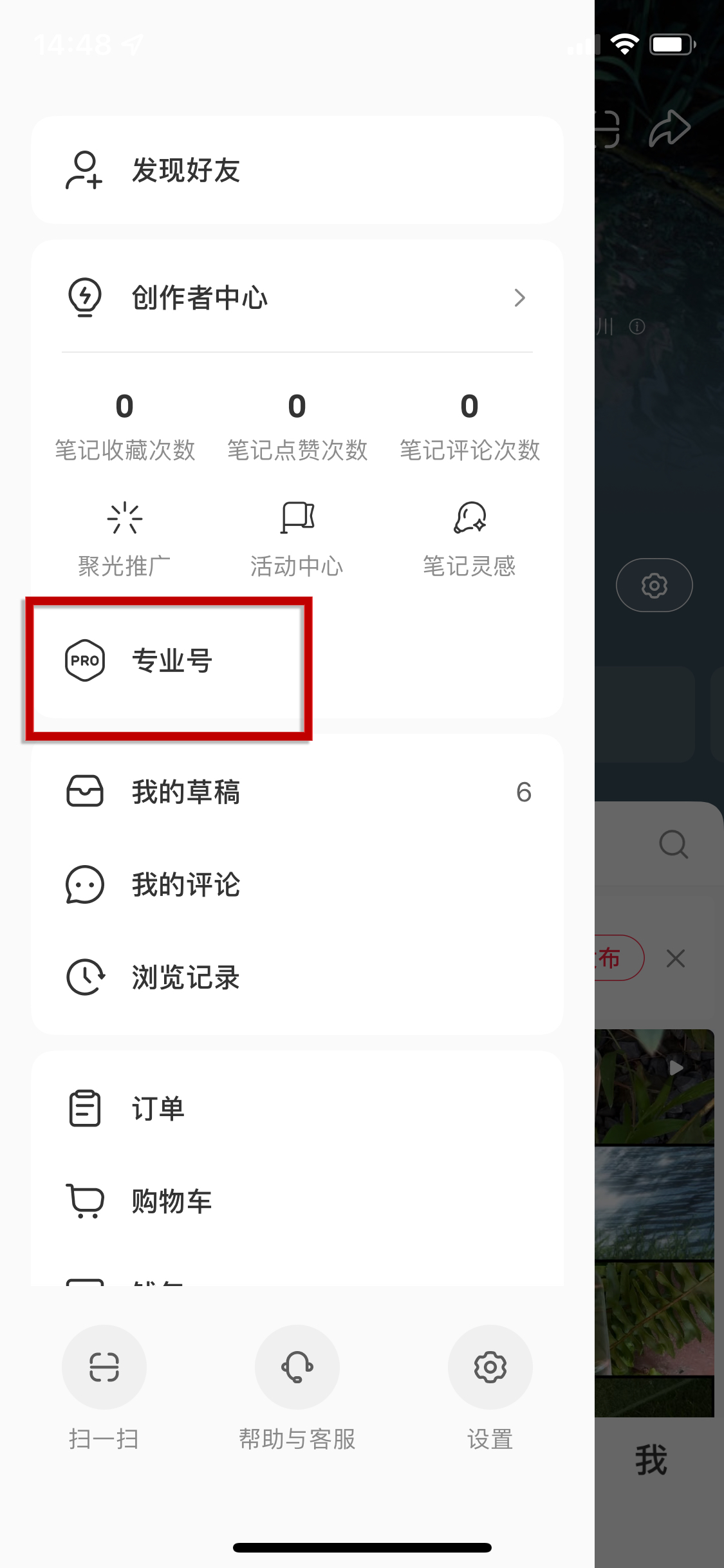724x1568 pixels.
Task: Go to 活动中心
Action: tap(297, 538)
